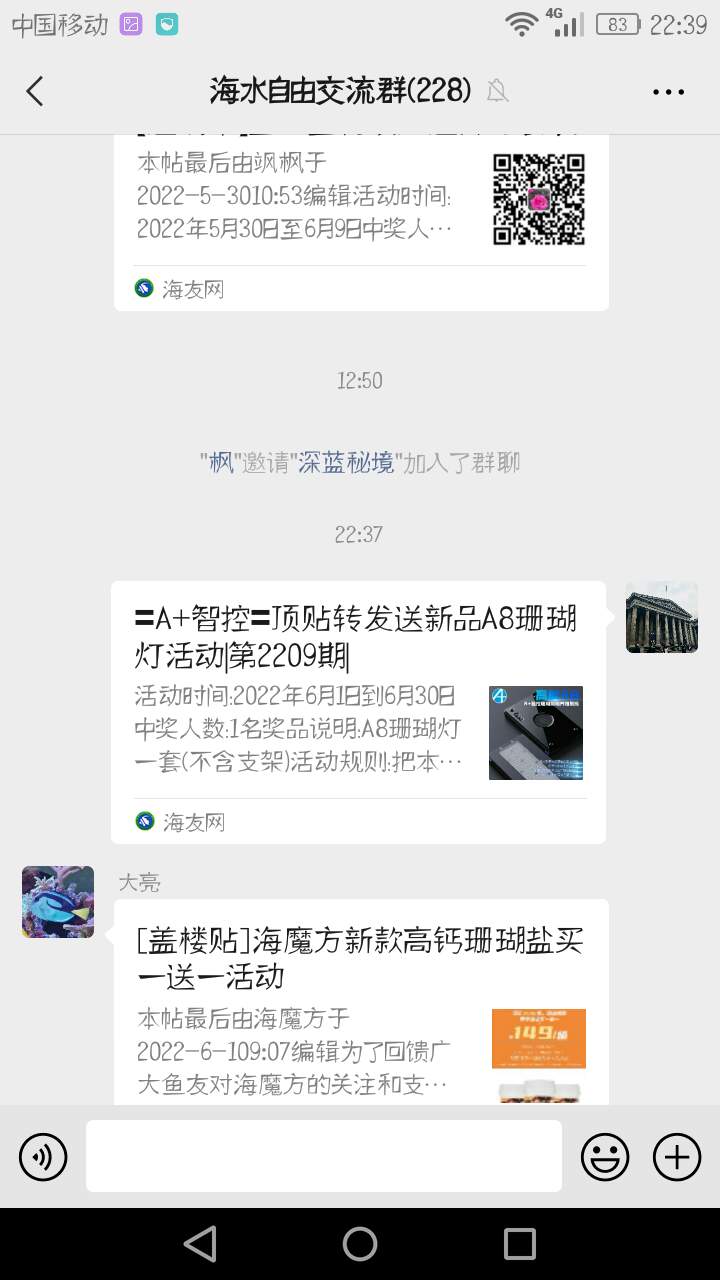Open 海魔方高钙珊瑚盐 shared post card
Screen dimensions: 720x1280
click(x=360, y=1000)
